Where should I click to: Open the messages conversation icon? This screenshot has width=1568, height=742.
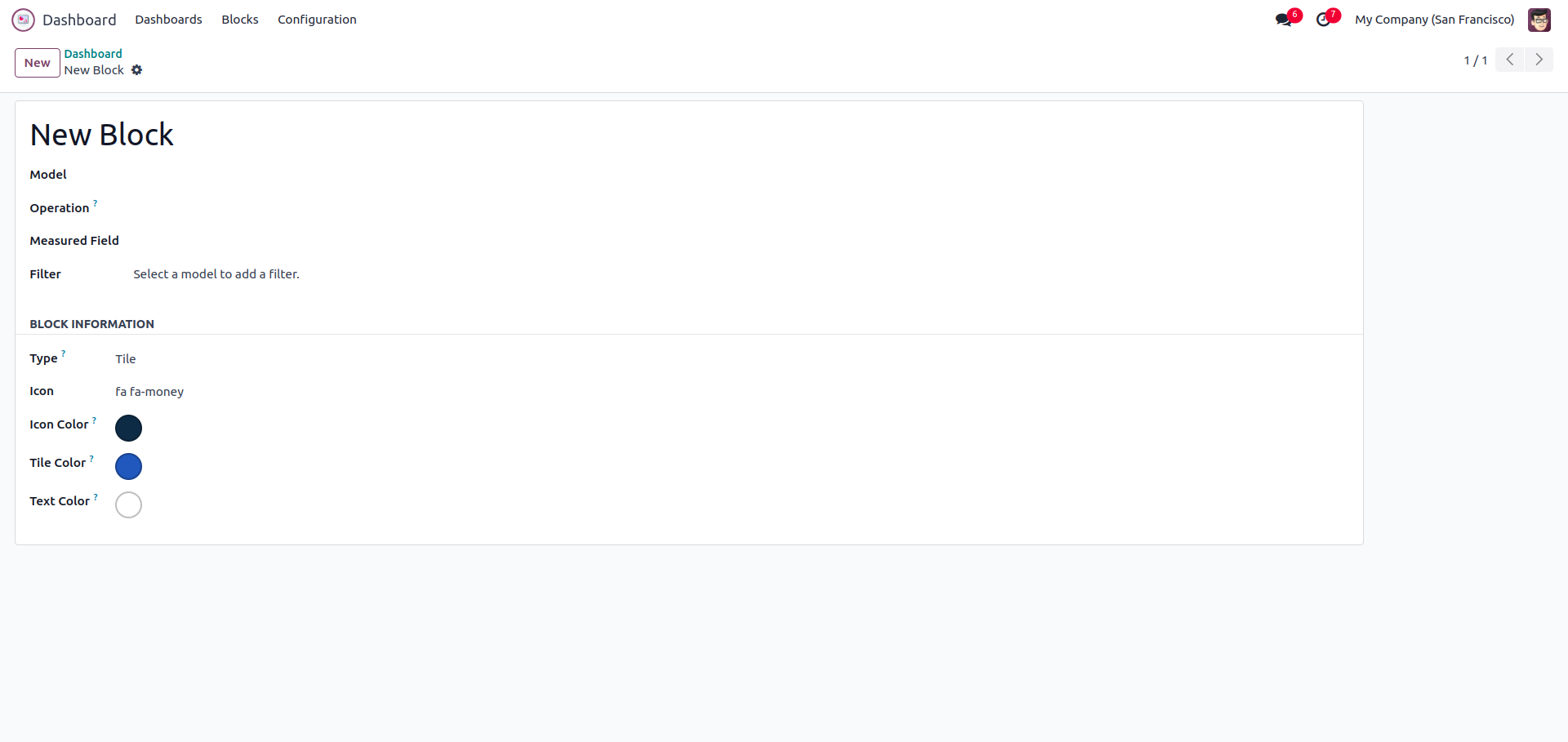coord(1284,20)
